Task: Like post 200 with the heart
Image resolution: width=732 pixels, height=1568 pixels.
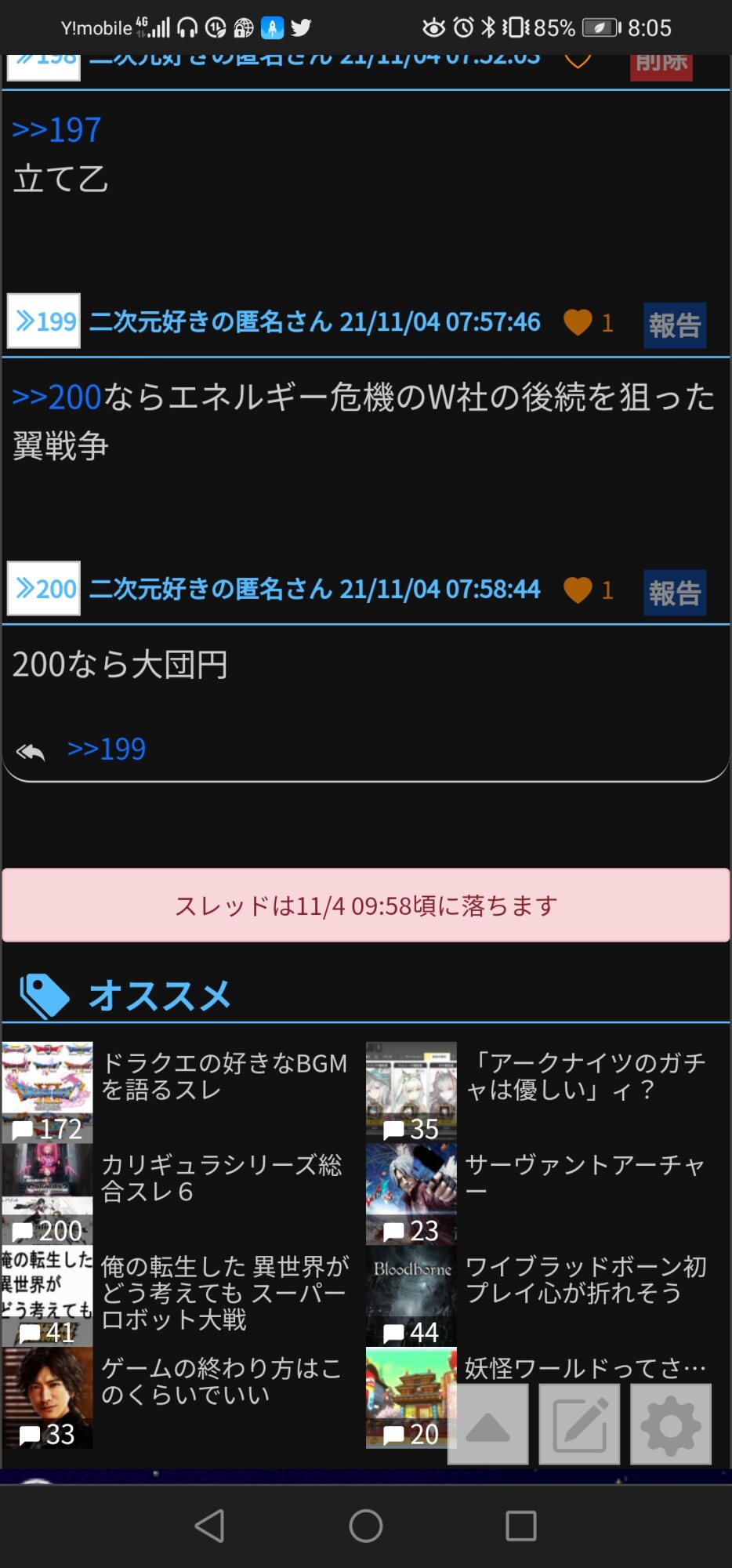Action: point(578,590)
